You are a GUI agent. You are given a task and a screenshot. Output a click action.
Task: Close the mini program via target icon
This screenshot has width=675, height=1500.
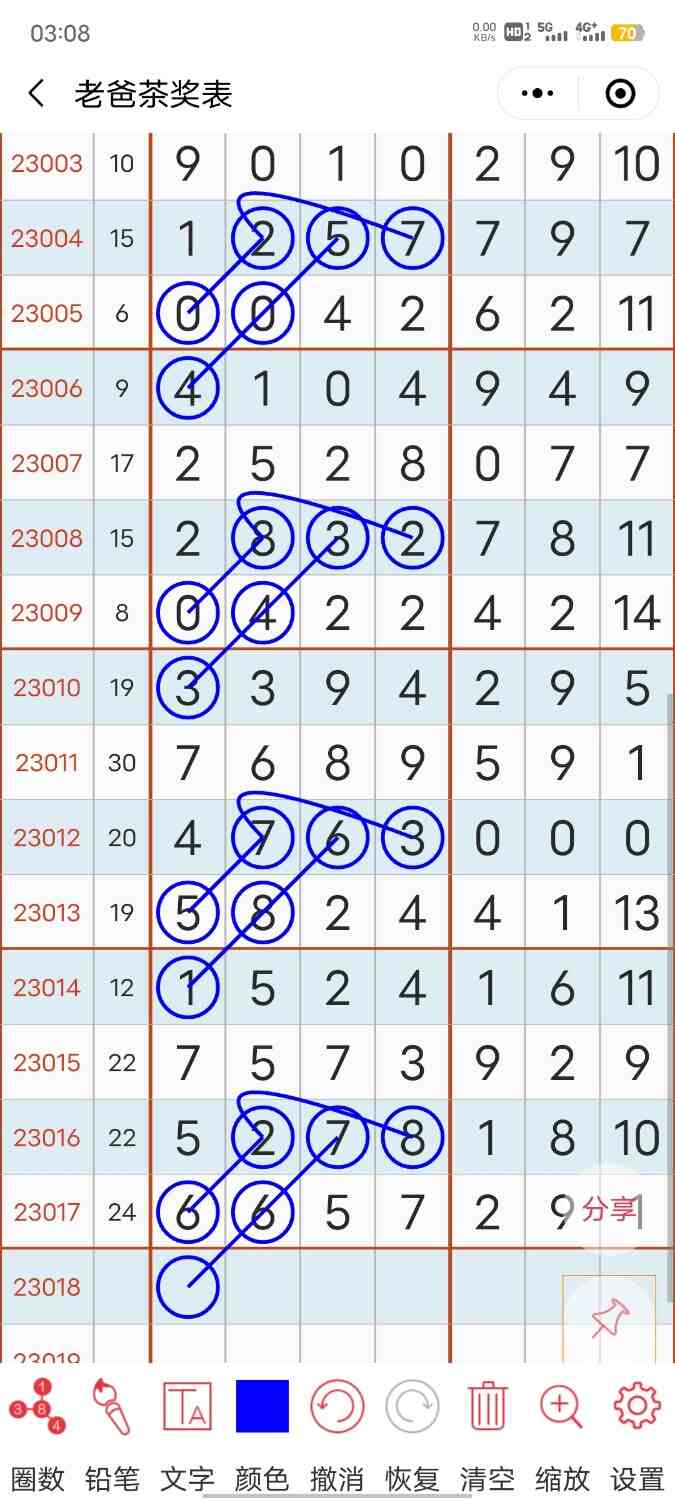tap(620, 94)
